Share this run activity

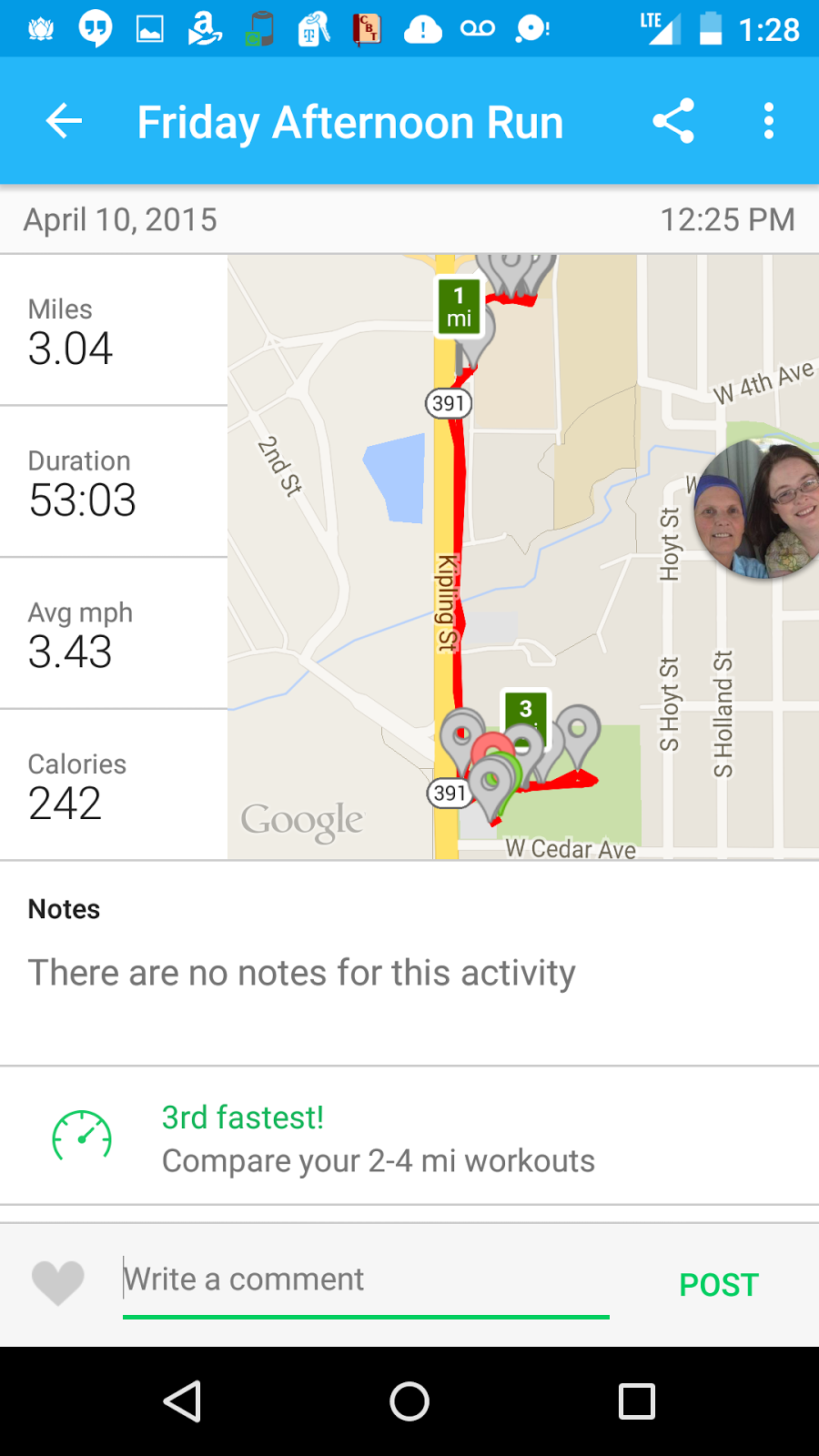[x=673, y=121]
